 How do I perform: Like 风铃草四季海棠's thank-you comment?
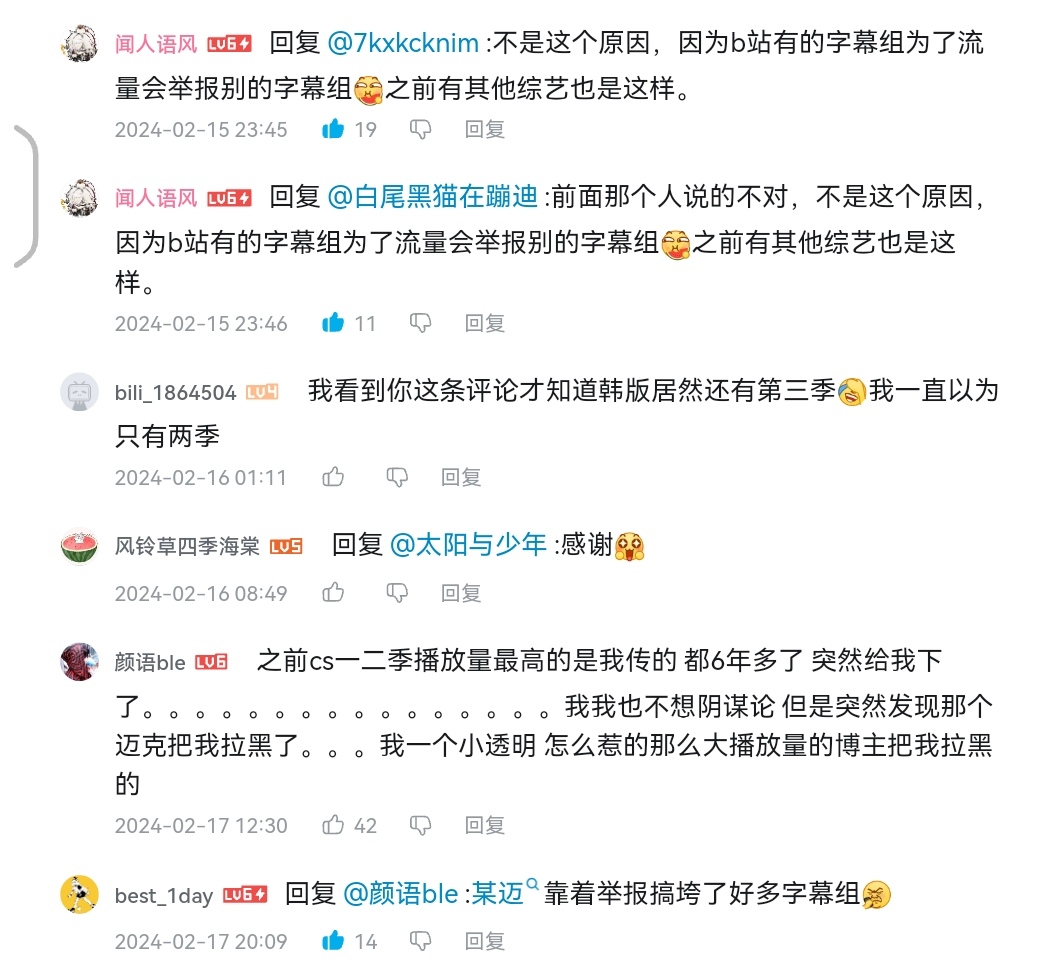[334, 593]
